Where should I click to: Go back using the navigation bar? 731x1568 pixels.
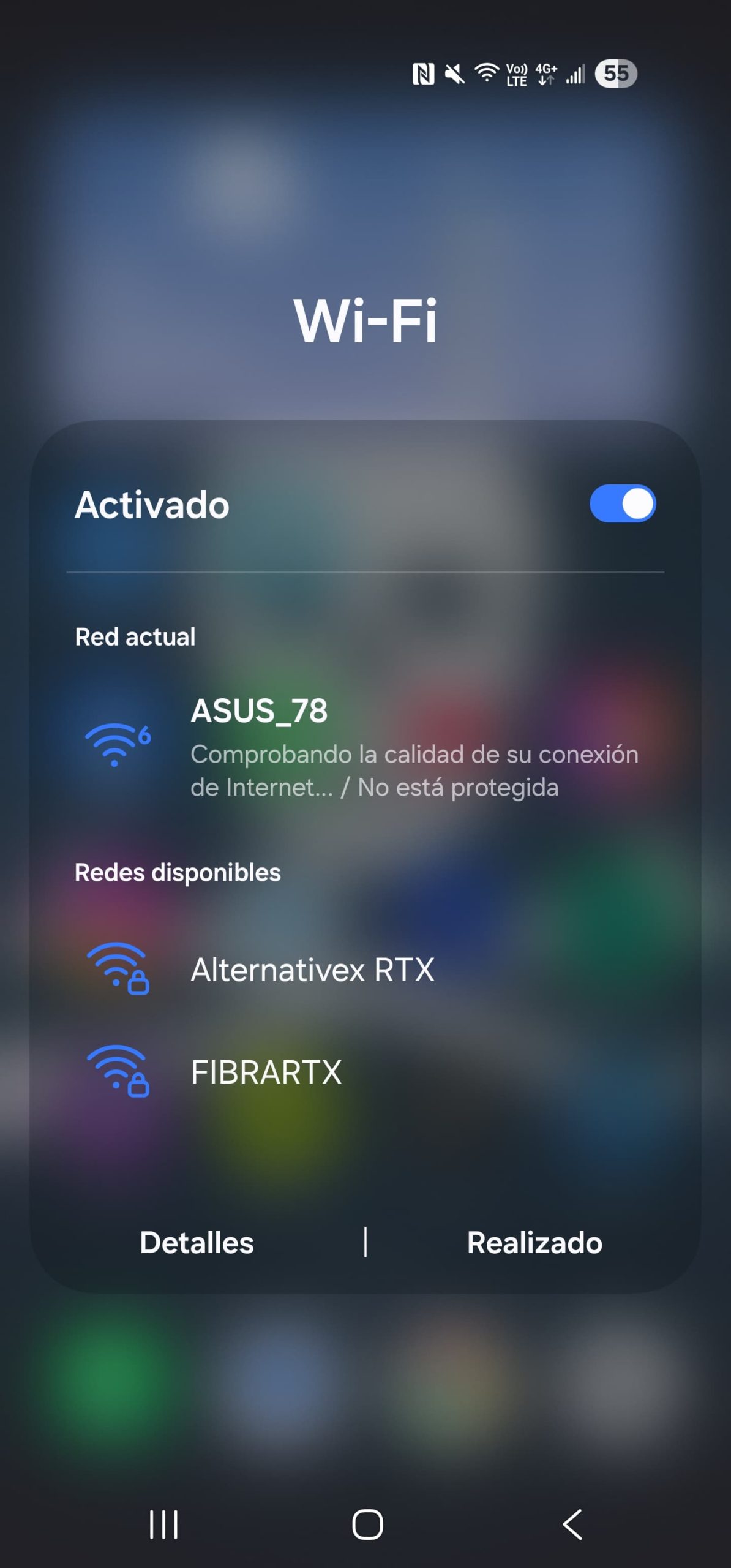coord(572,1524)
